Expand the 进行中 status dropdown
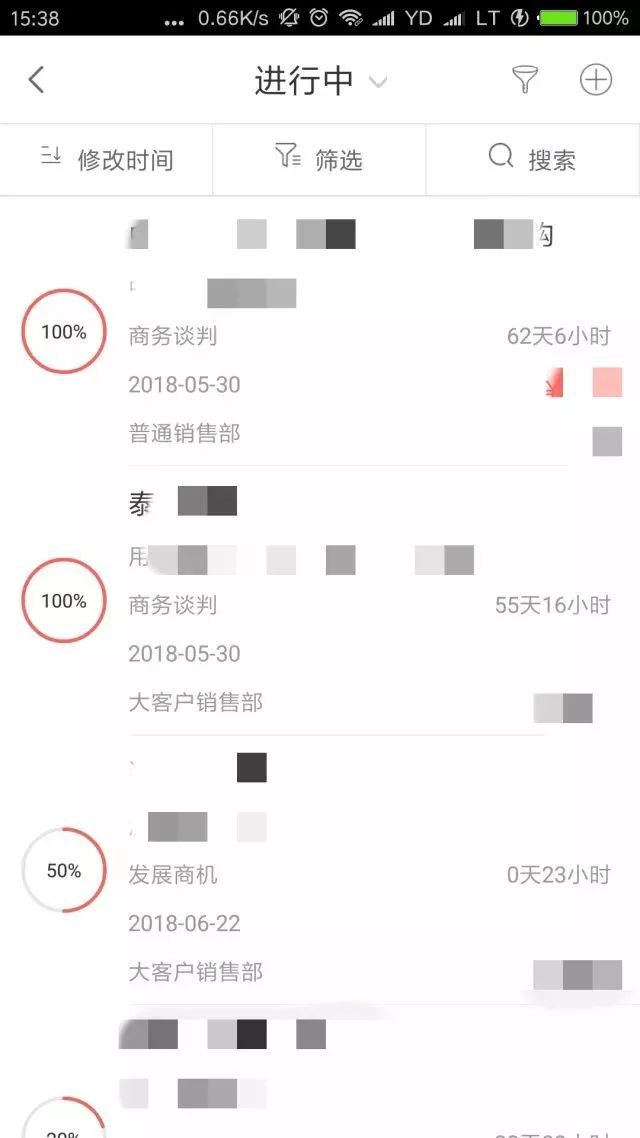Viewport: 640px width, 1138px height. [320, 81]
